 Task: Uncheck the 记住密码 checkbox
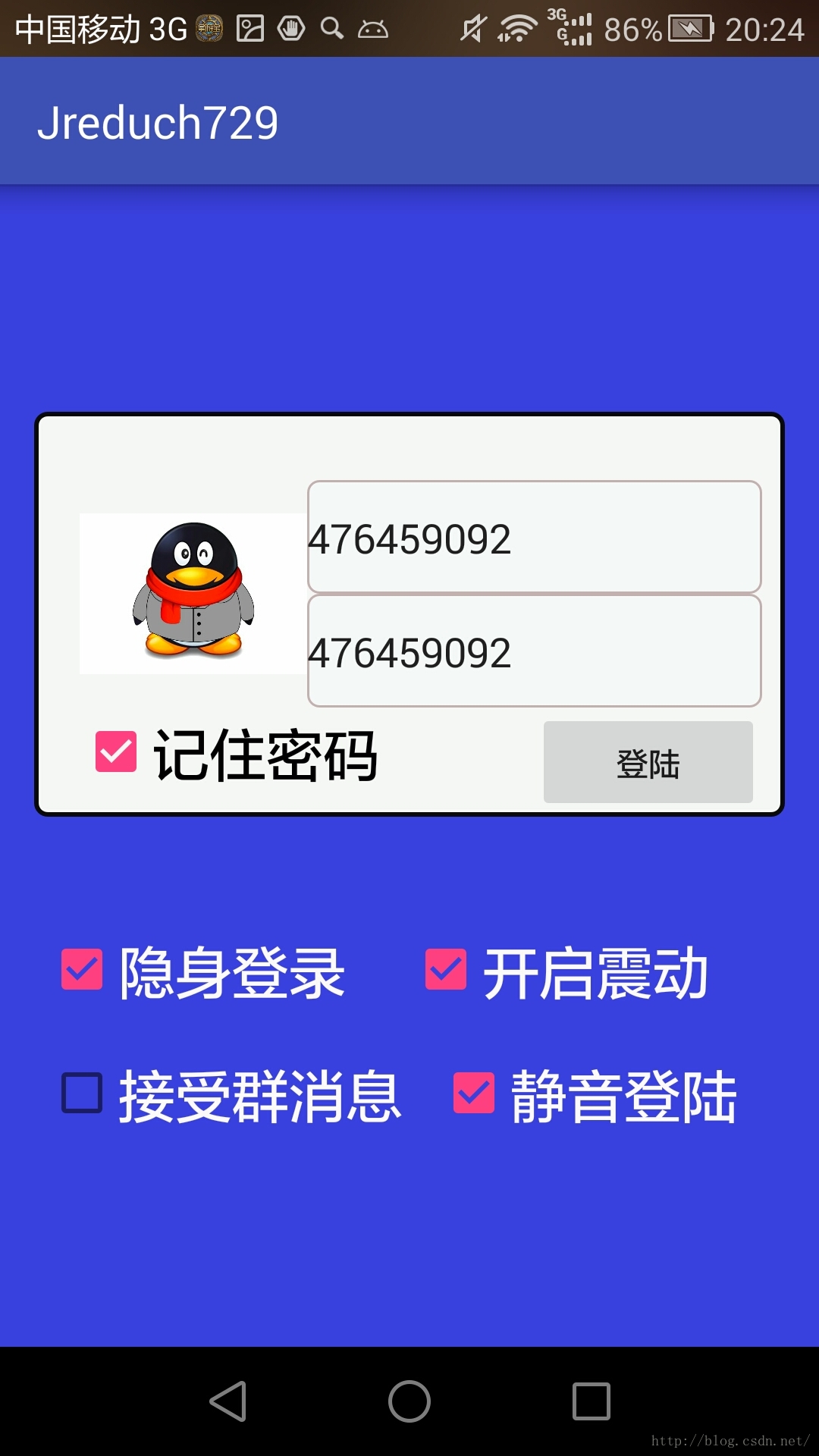(x=116, y=752)
